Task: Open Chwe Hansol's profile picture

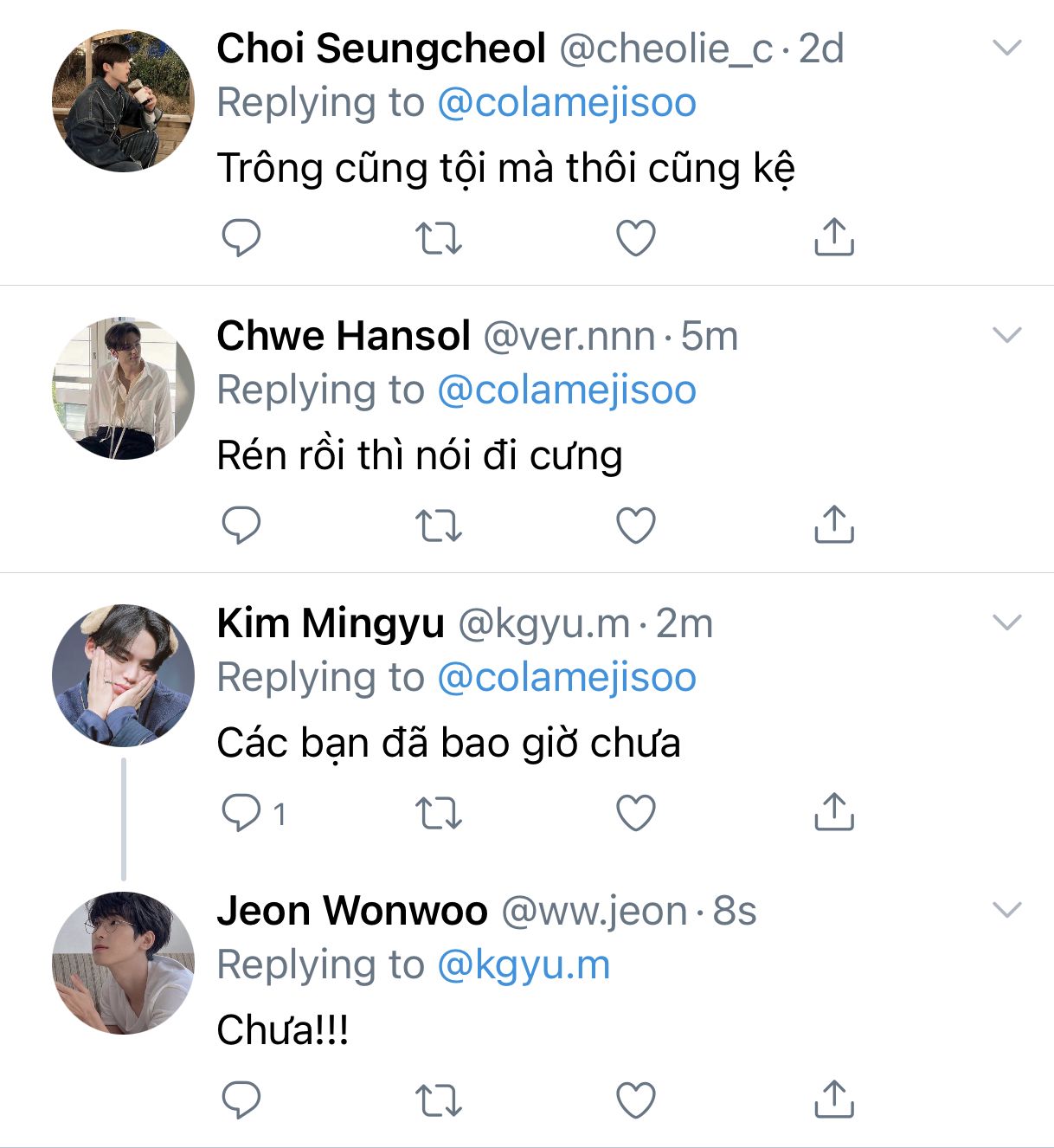Action: pyautogui.click(x=123, y=388)
